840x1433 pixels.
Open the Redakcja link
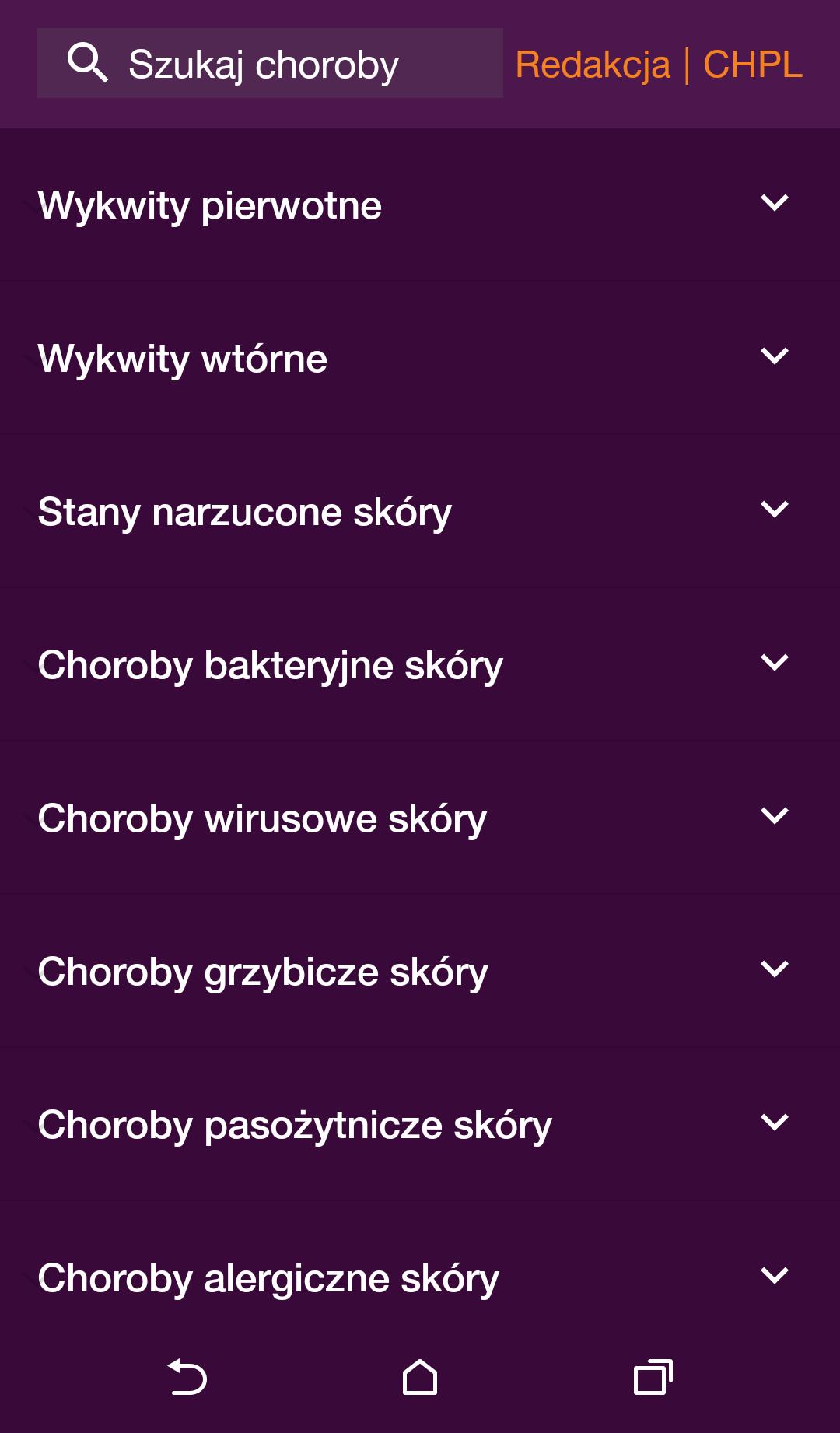593,65
